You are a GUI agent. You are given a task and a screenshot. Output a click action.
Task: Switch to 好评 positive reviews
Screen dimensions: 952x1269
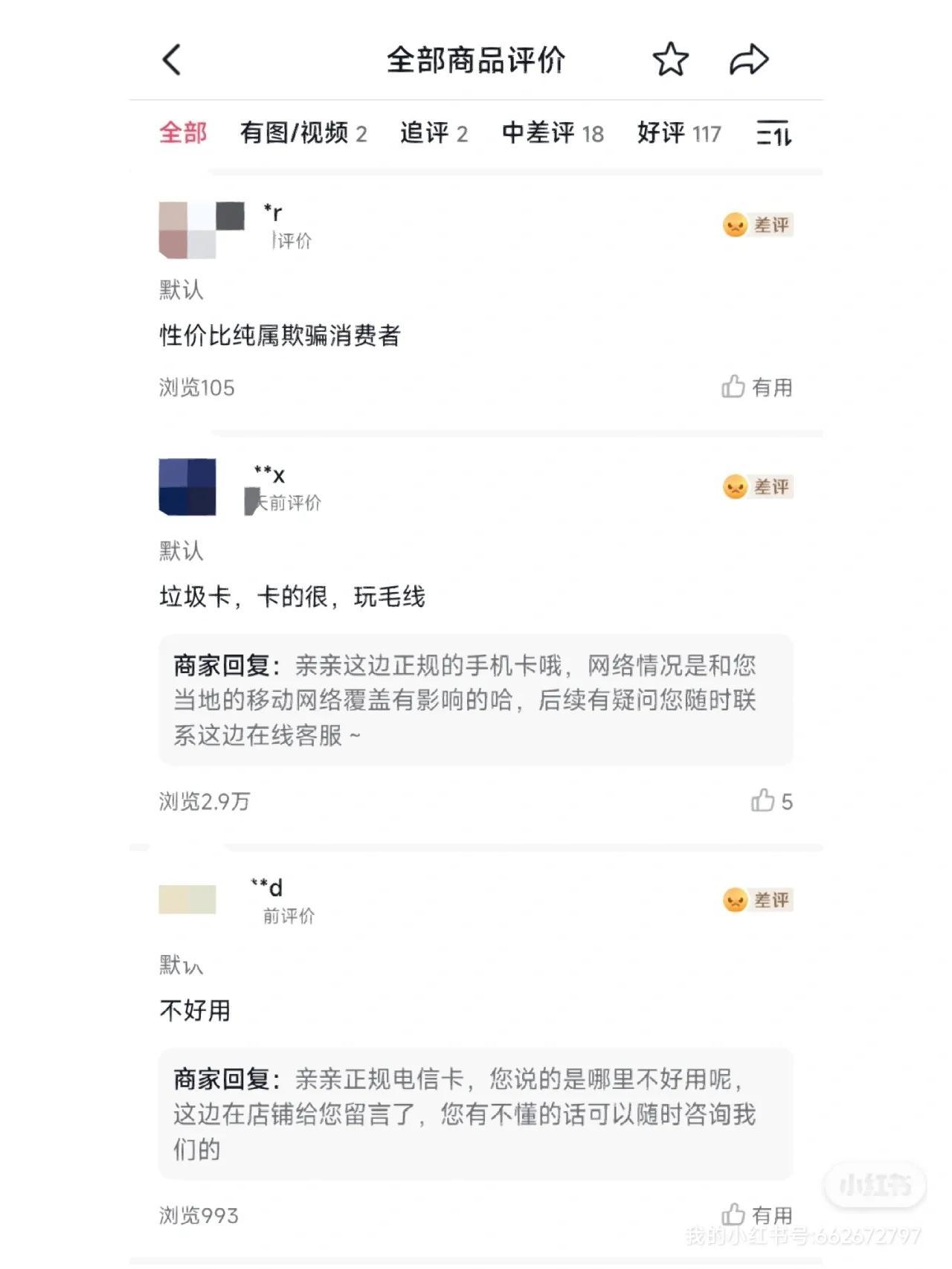coord(678,133)
